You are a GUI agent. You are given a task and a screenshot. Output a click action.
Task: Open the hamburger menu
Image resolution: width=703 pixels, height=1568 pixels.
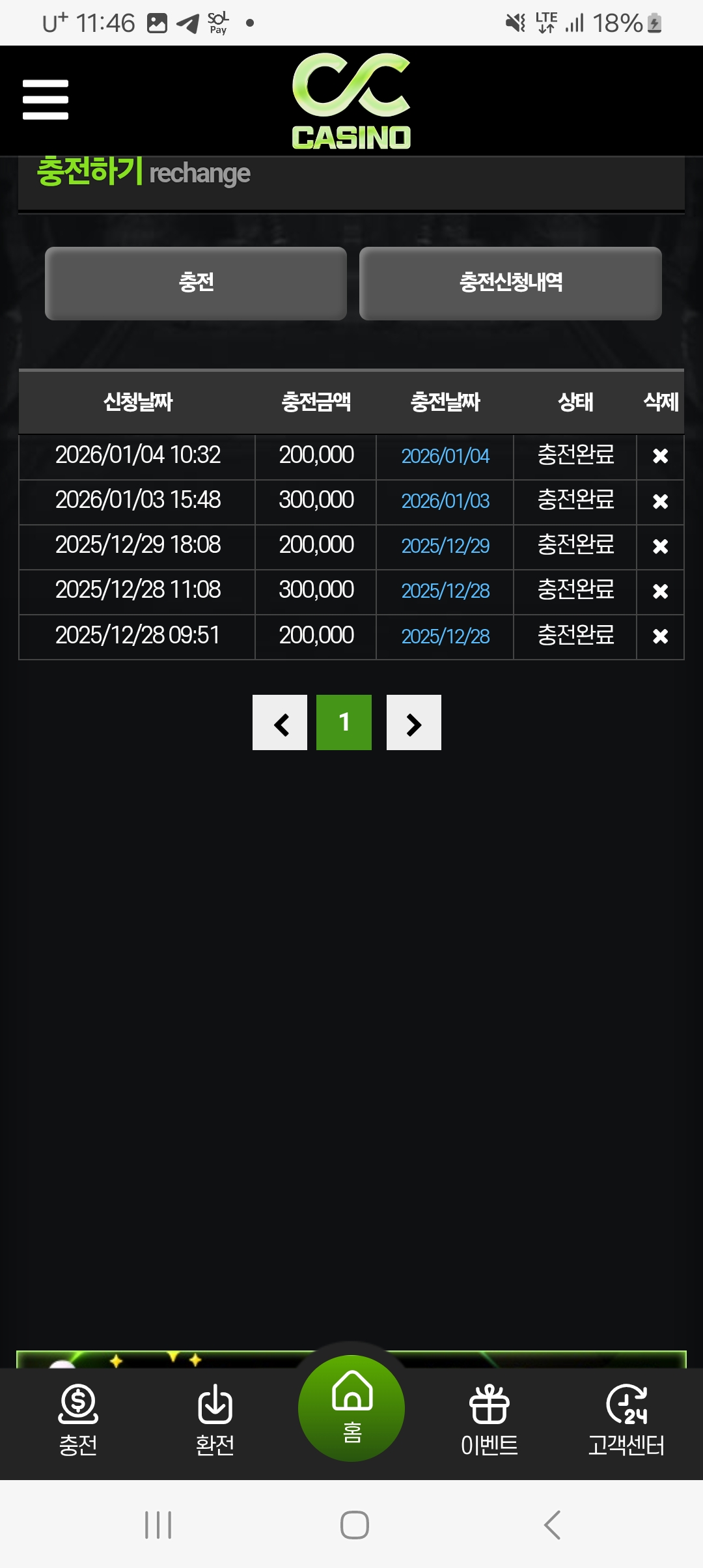(46, 100)
